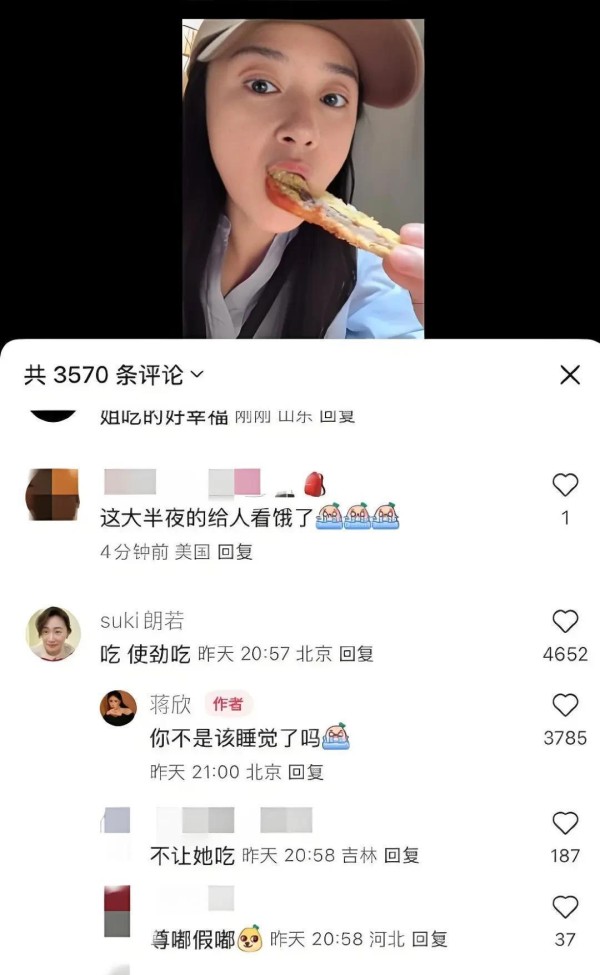Expand the 共 3570 条评论 dropdown
Screen dimensions: 600x975
point(196,376)
